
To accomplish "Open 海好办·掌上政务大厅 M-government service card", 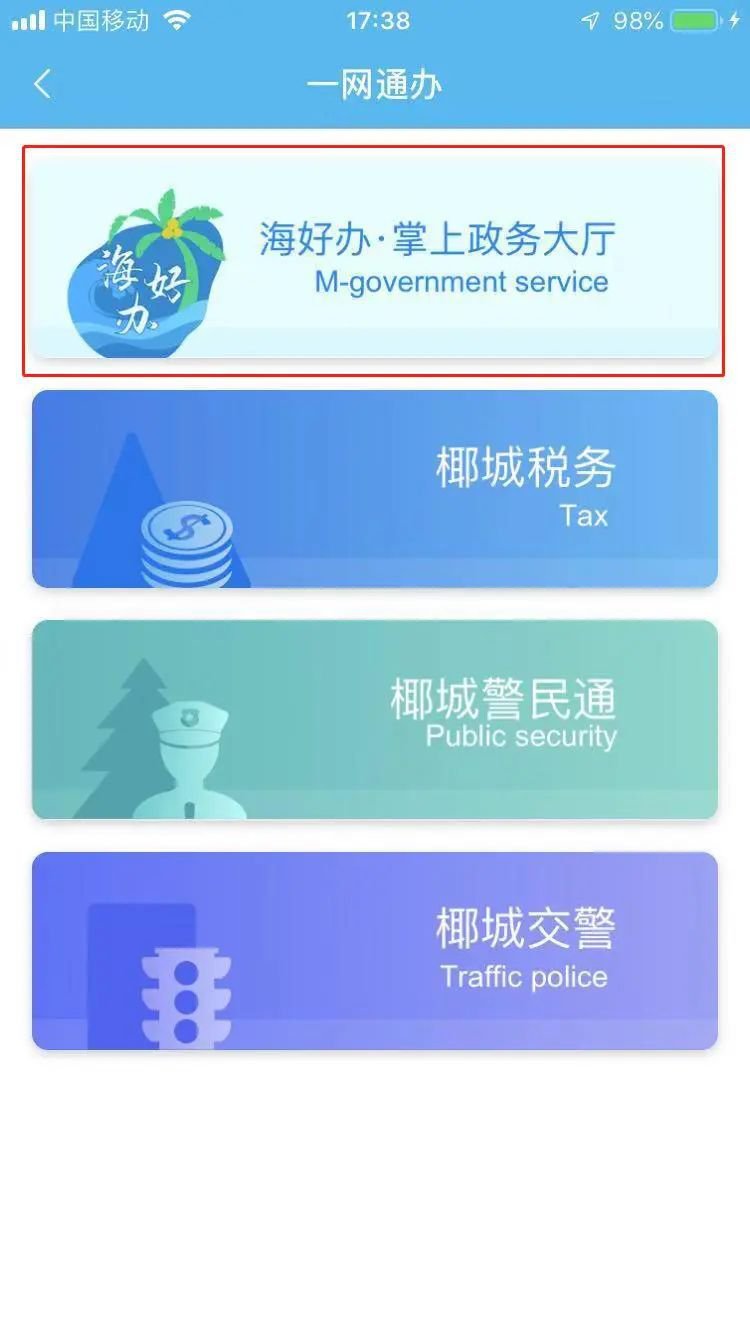I will point(374,259).
